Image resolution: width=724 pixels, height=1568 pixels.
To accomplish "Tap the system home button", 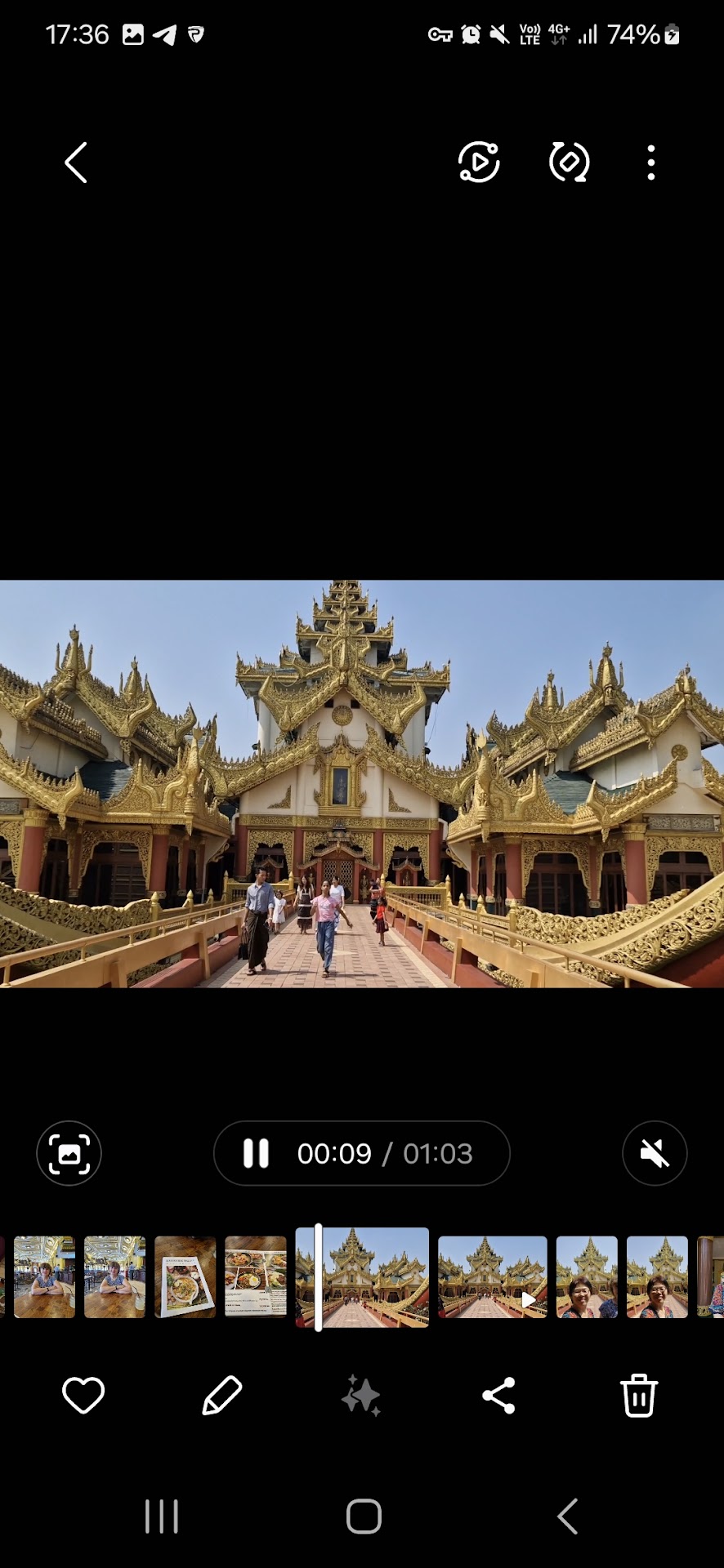I will pyautogui.click(x=364, y=1517).
